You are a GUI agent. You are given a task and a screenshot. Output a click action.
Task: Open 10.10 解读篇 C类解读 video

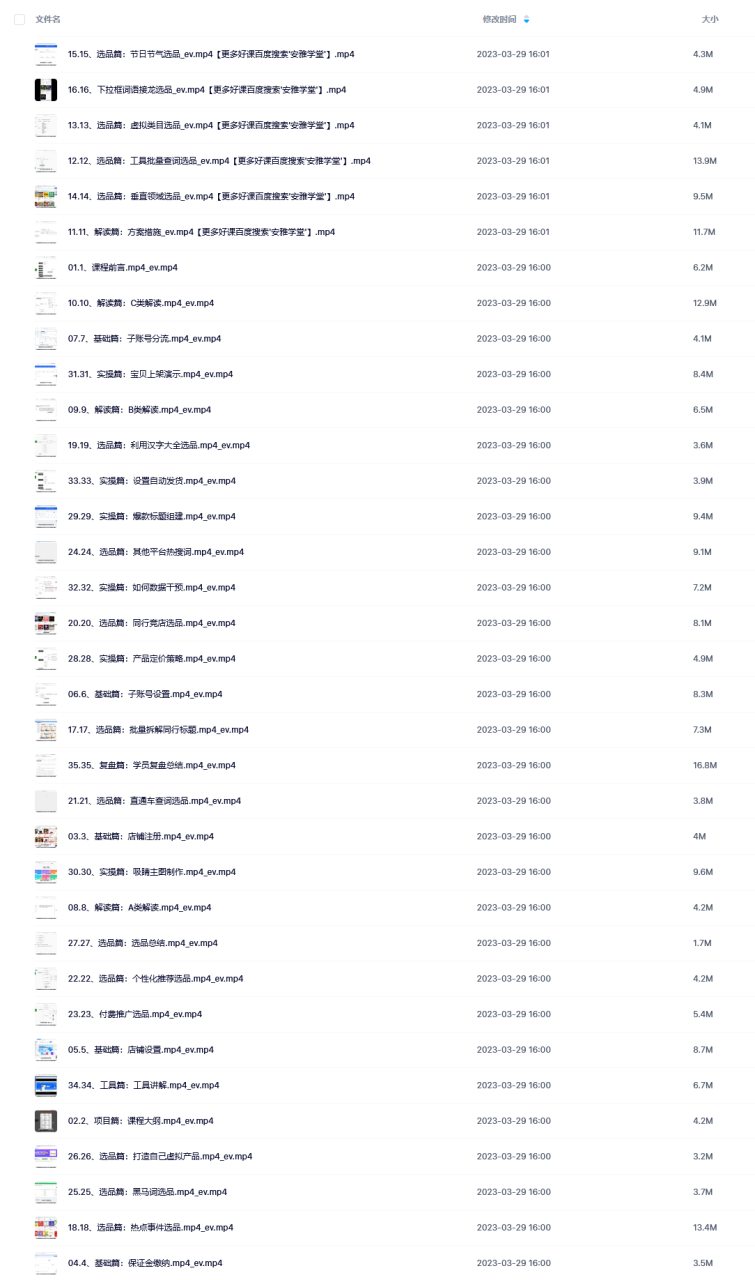(x=141, y=303)
